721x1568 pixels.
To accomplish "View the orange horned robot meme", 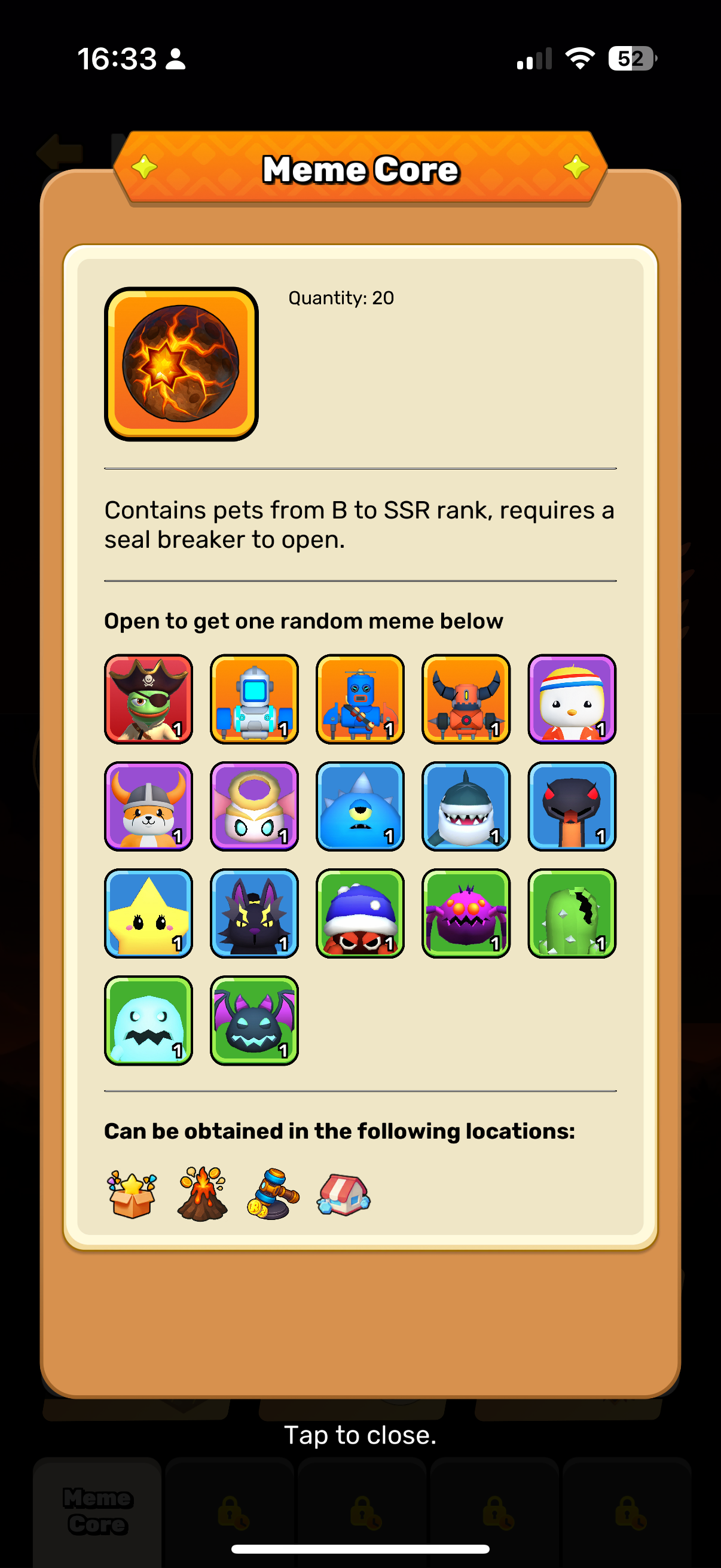I will tap(466, 698).
